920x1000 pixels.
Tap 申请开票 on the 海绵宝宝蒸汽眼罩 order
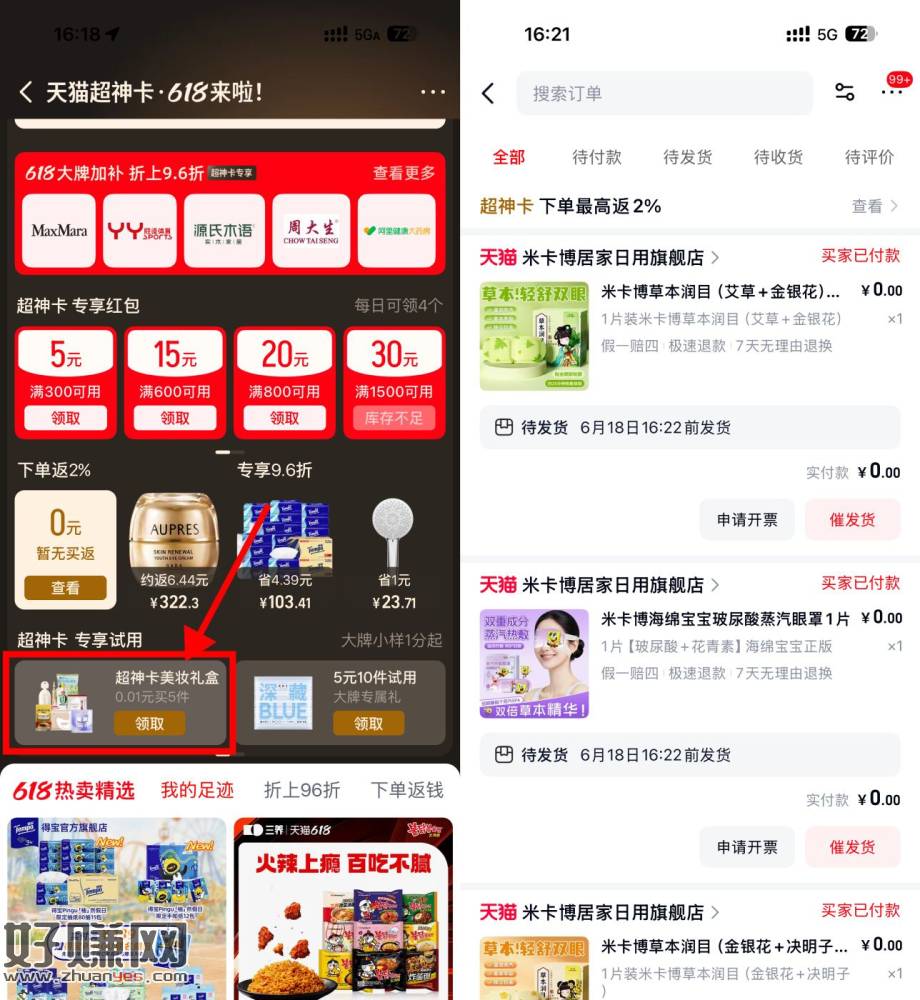coord(747,847)
